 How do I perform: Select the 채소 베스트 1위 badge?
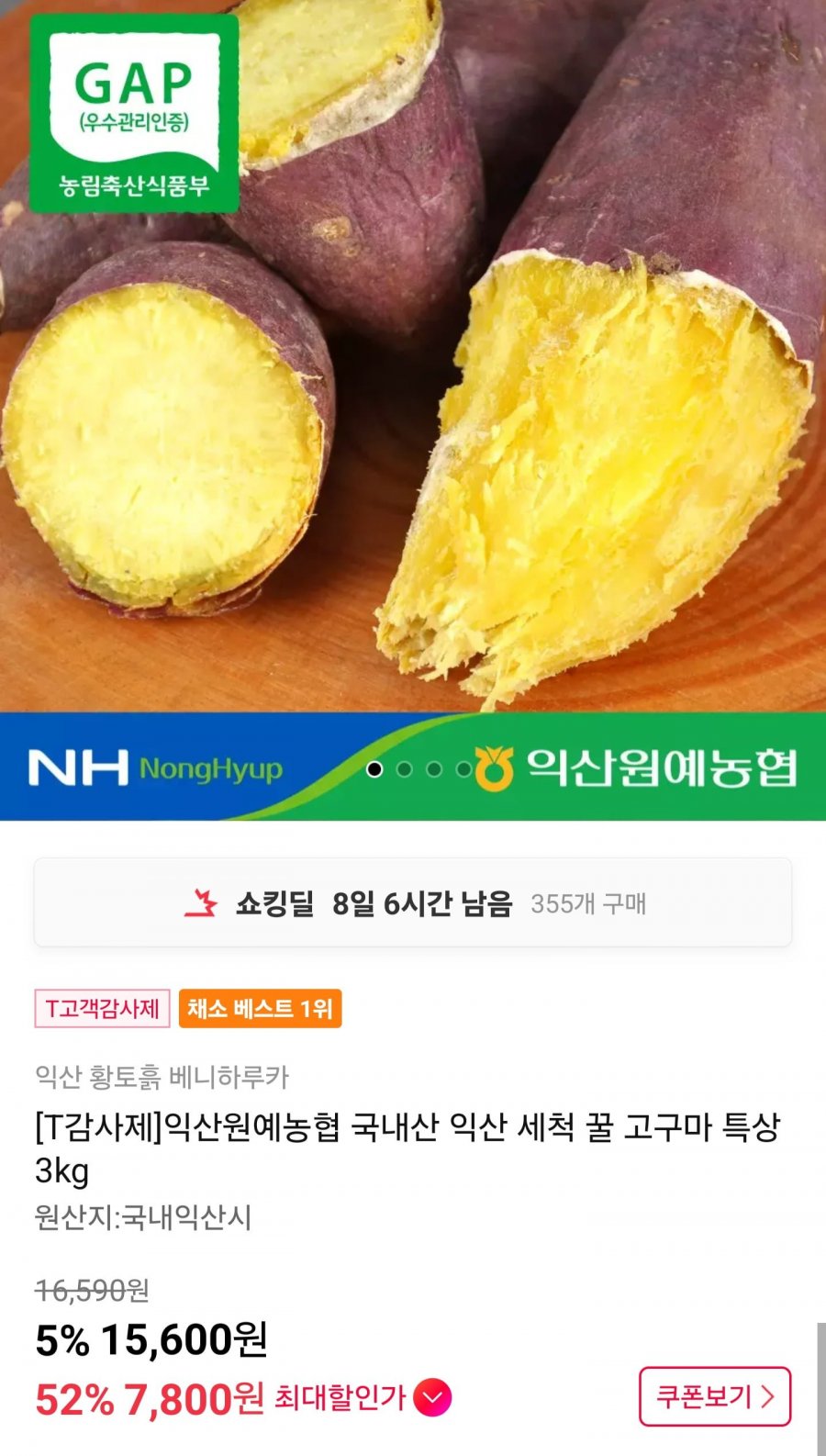(260, 1009)
